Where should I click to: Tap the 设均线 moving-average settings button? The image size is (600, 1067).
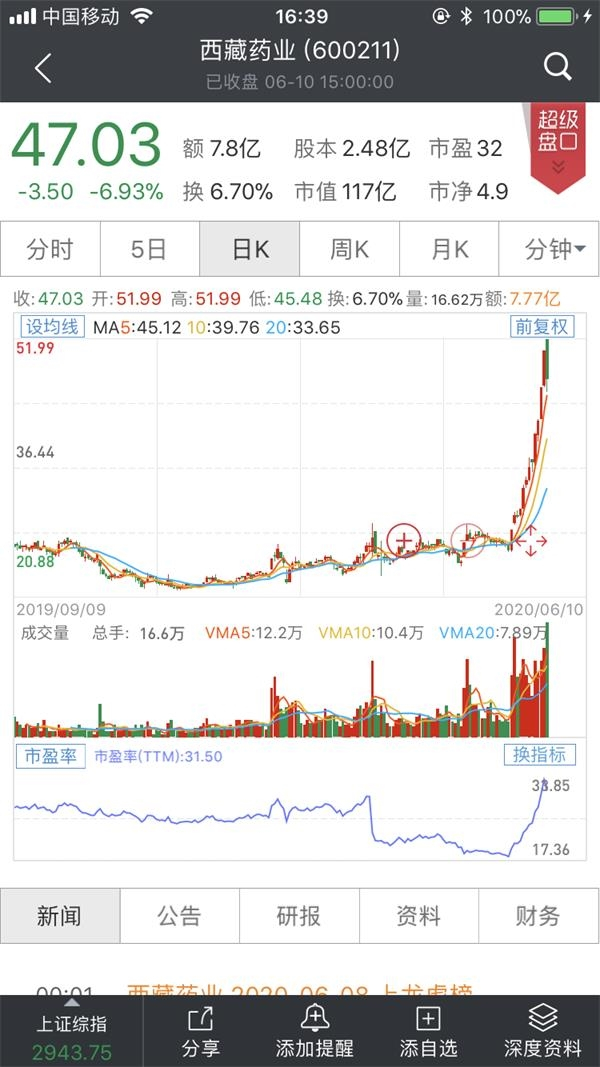(52, 327)
